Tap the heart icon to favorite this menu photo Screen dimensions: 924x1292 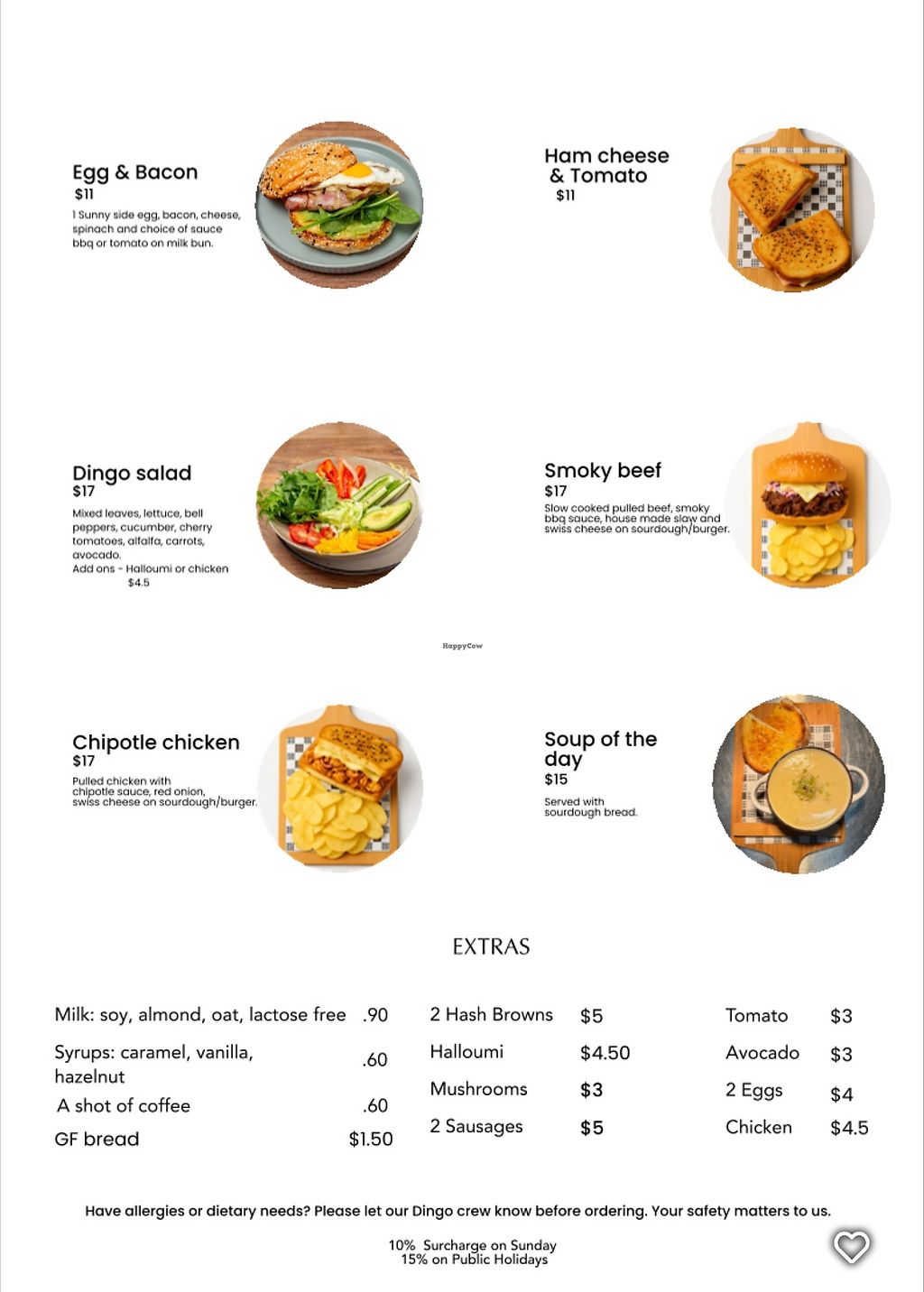(851, 1247)
